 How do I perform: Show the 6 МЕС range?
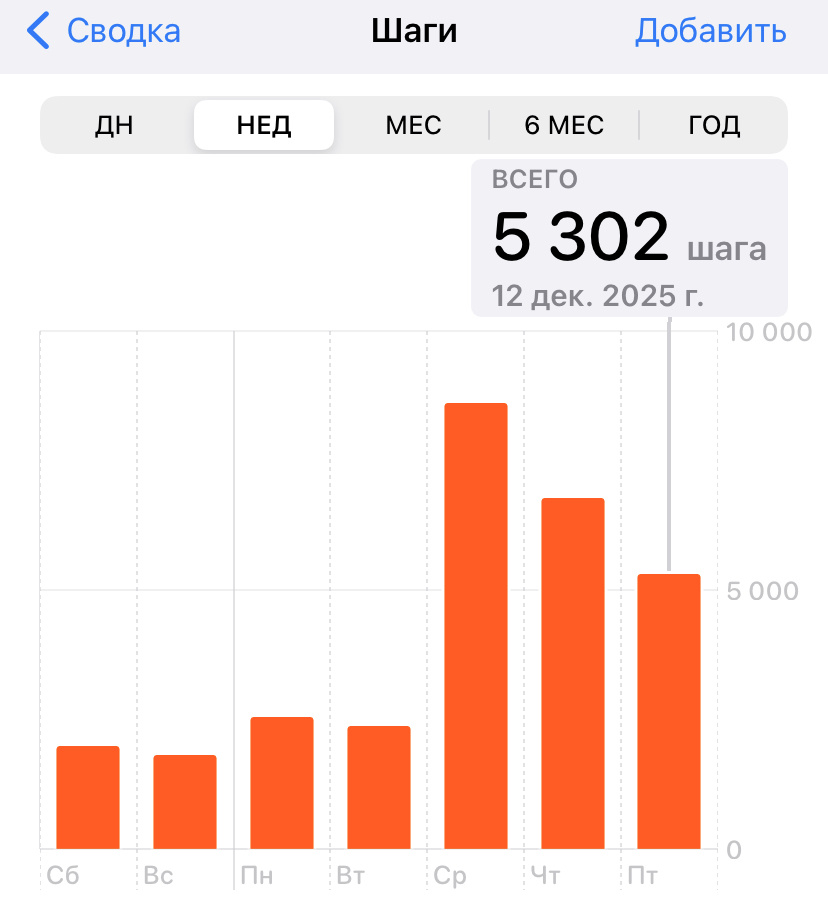tap(564, 125)
